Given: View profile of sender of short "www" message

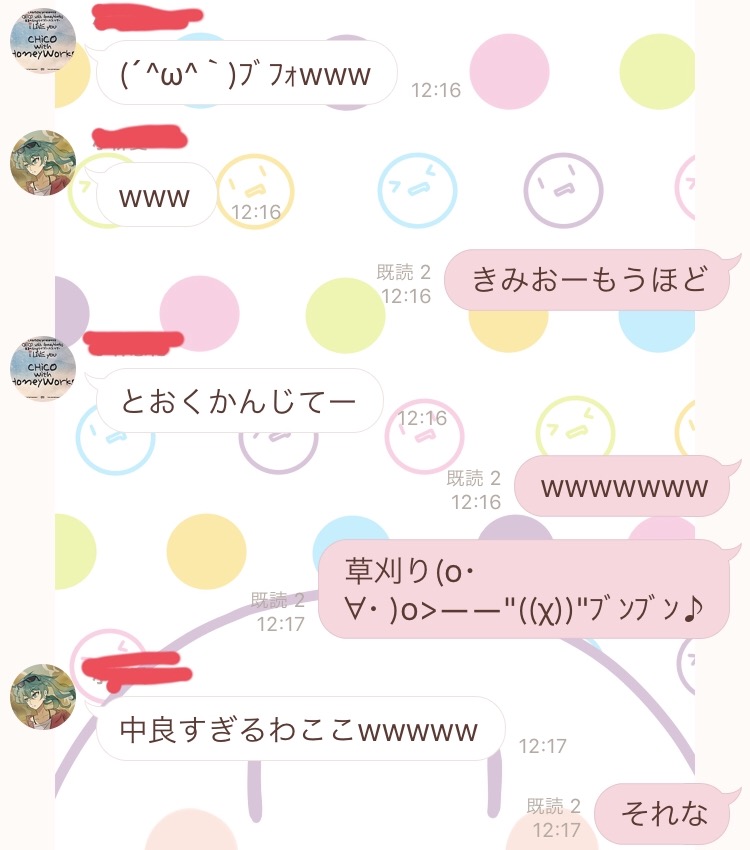Looking at the screenshot, I should (x=42, y=162).
